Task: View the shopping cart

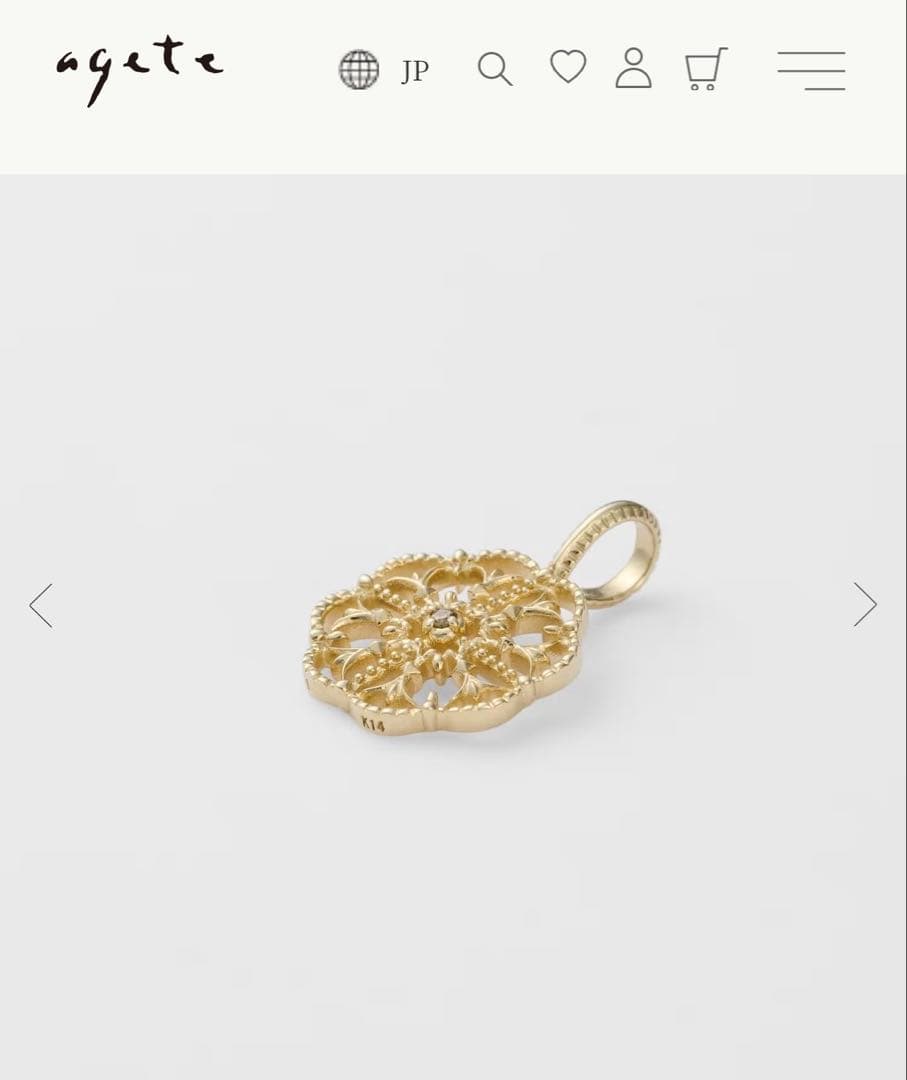Action: point(705,69)
